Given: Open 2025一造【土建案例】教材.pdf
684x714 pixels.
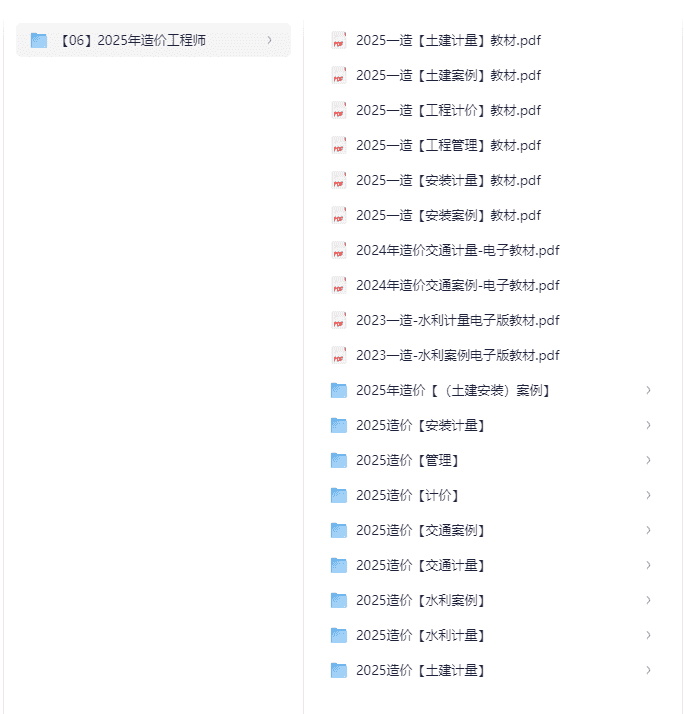Looking at the screenshot, I should 448,76.
